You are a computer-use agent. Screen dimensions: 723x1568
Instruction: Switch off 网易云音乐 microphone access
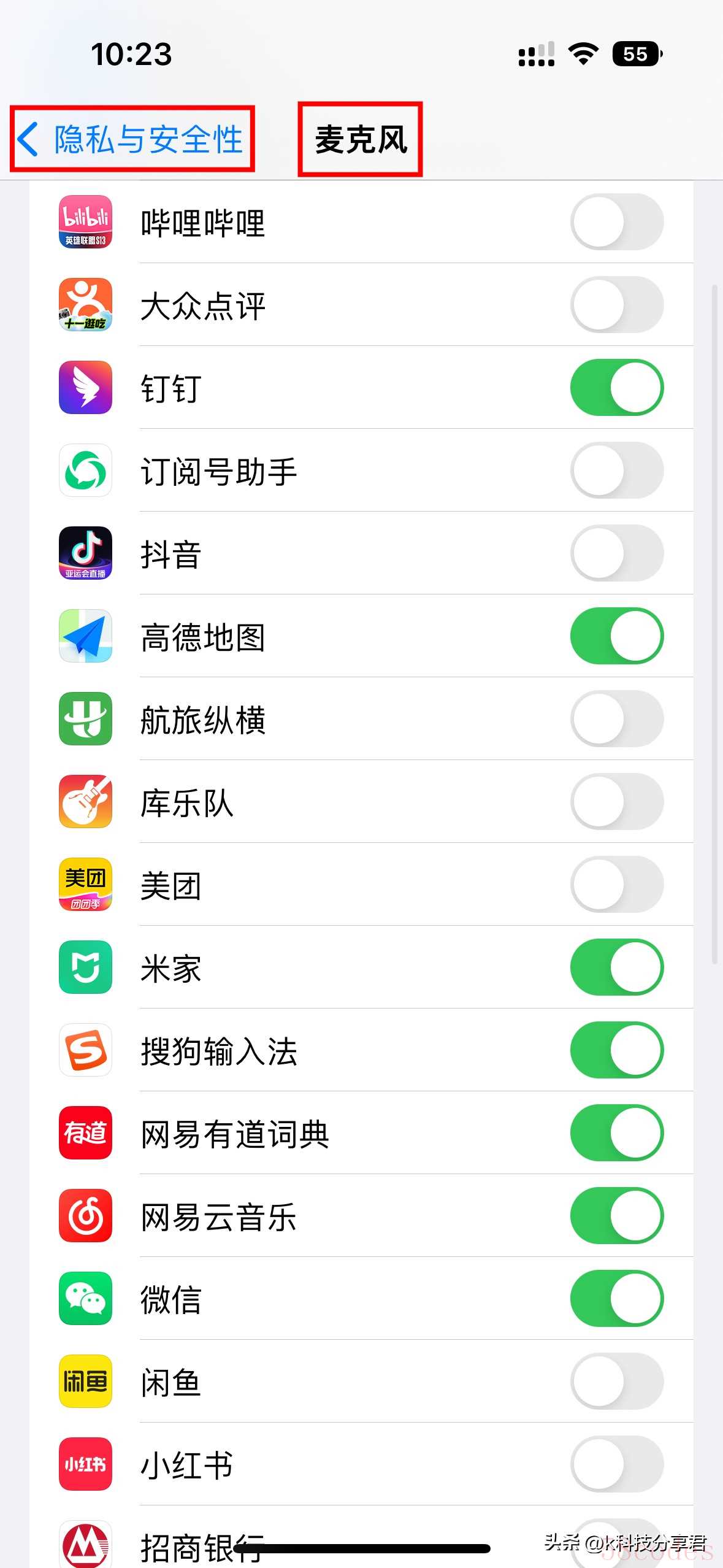(x=616, y=1216)
